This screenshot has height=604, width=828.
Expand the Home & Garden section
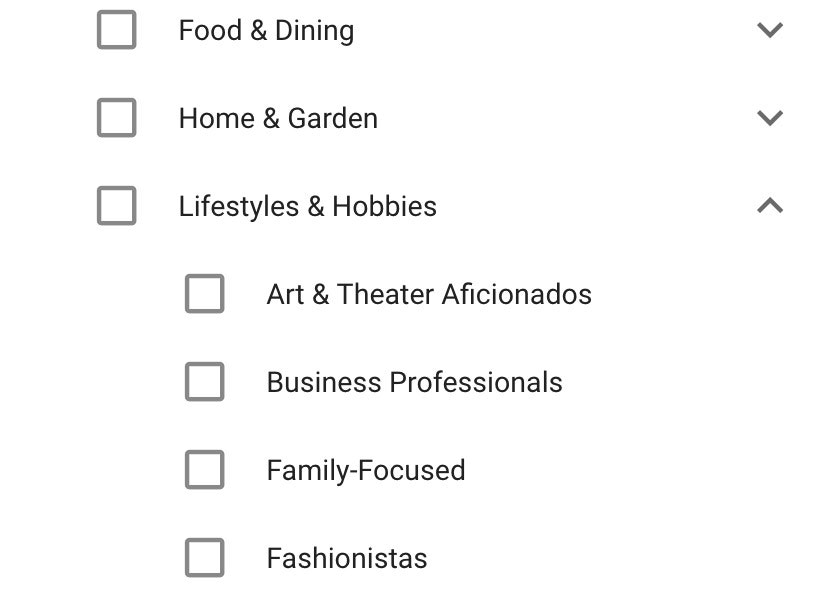(x=769, y=118)
